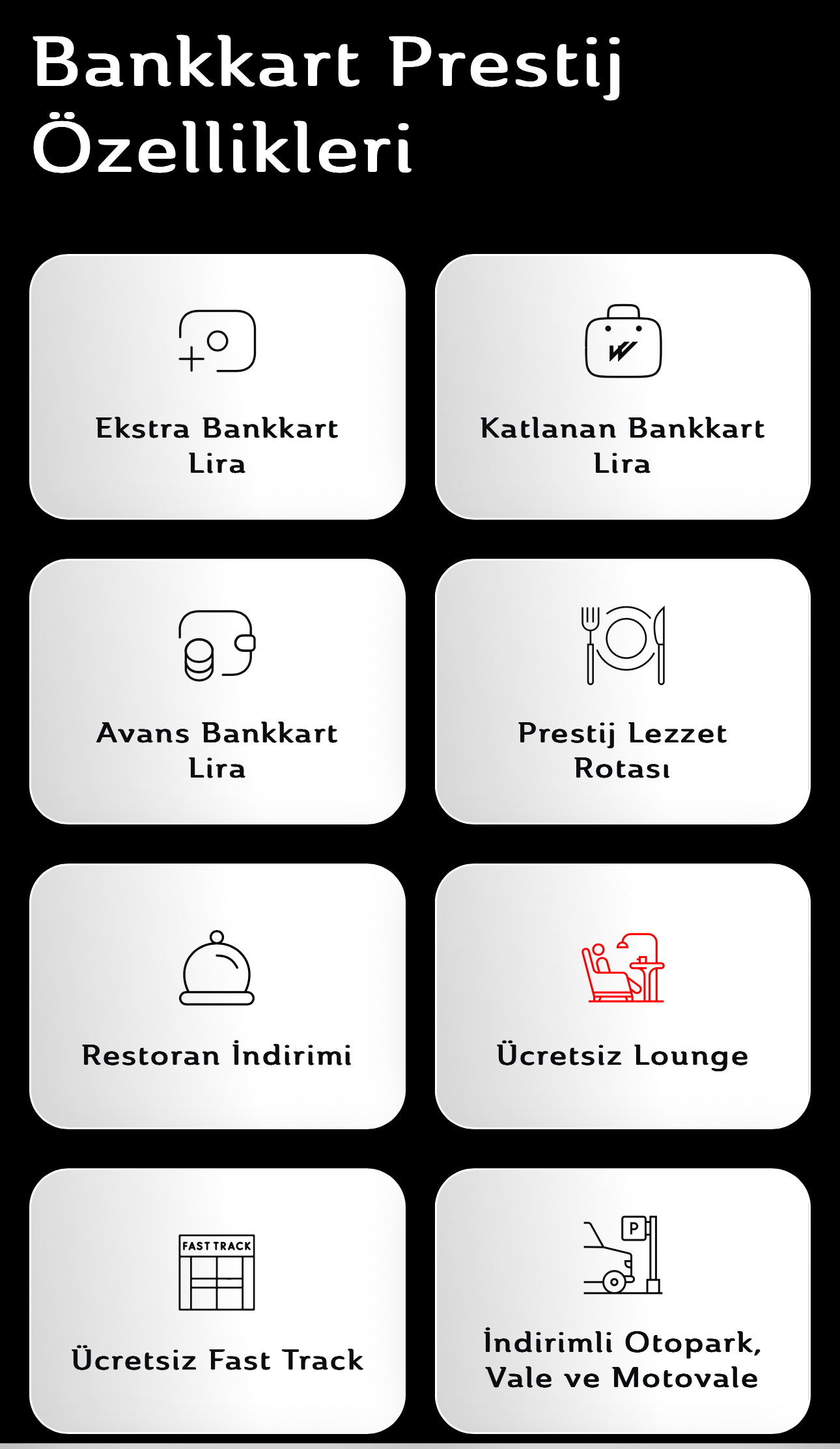Open the Ücretsiz Fast Track card
This screenshot has height=1449, width=840.
pos(217,1301)
